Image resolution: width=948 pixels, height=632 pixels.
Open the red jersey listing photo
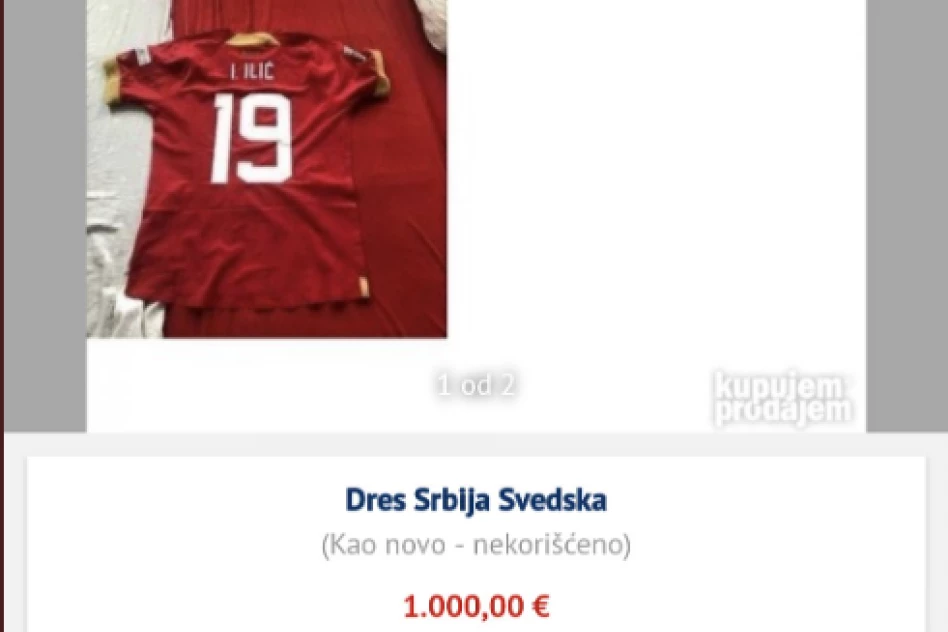point(266,170)
